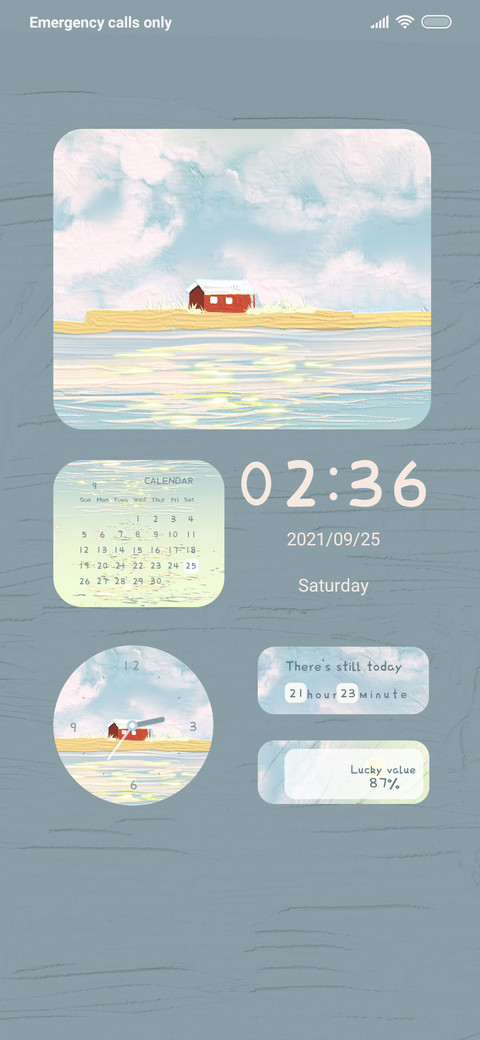Open the There's still today countdown widget
Image resolution: width=480 pixels, height=1040 pixels.
343,681
